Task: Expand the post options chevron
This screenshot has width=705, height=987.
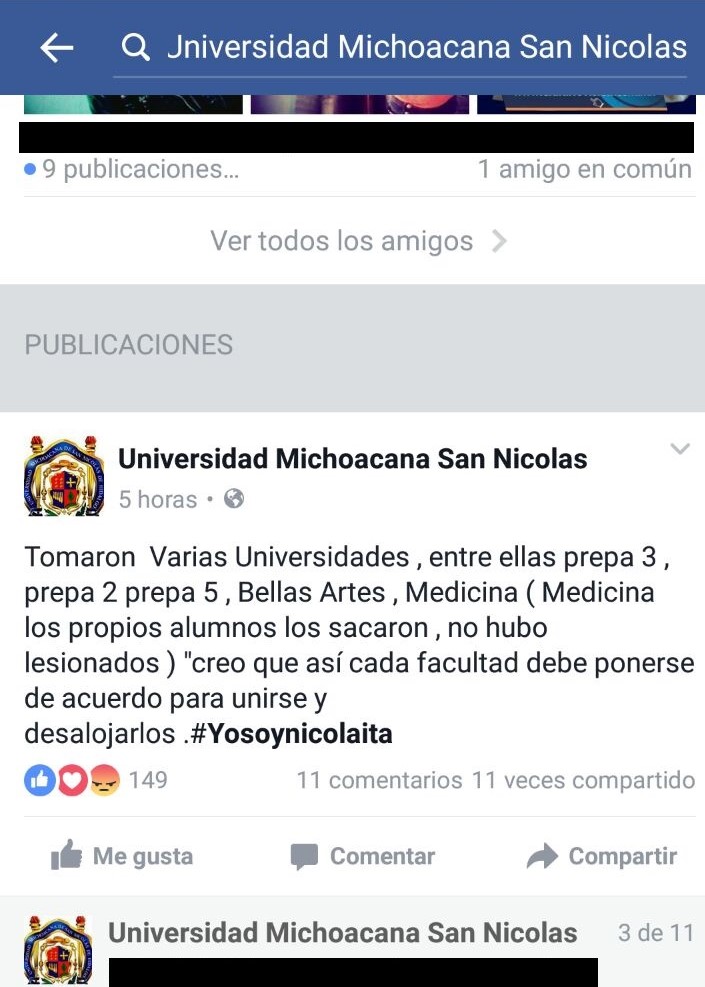Action: pyautogui.click(x=680, y=449)
